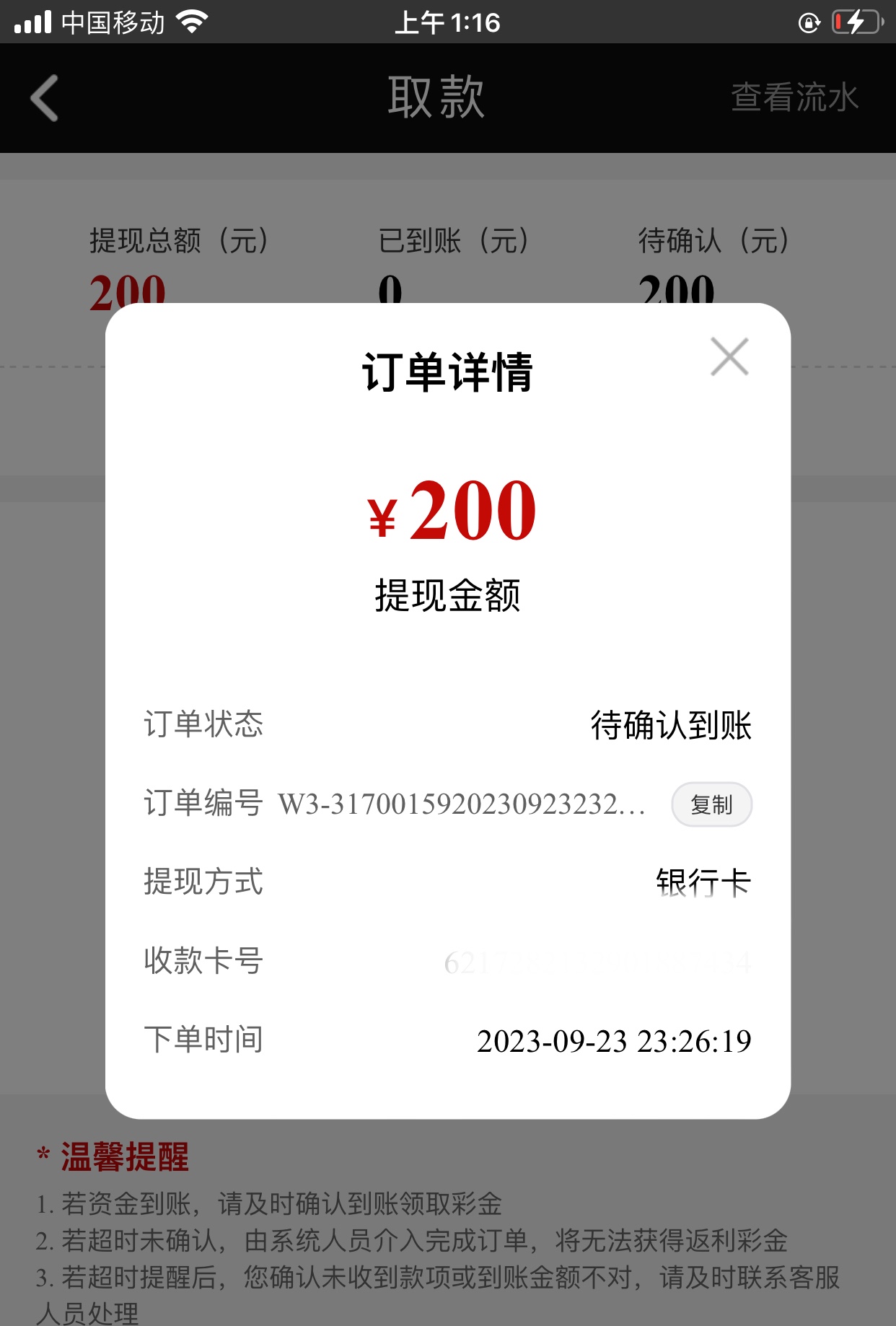Screen dimensions: 896x1326
Task: Tap the truncated order number W3-31700159...
Action: (465, 804)
